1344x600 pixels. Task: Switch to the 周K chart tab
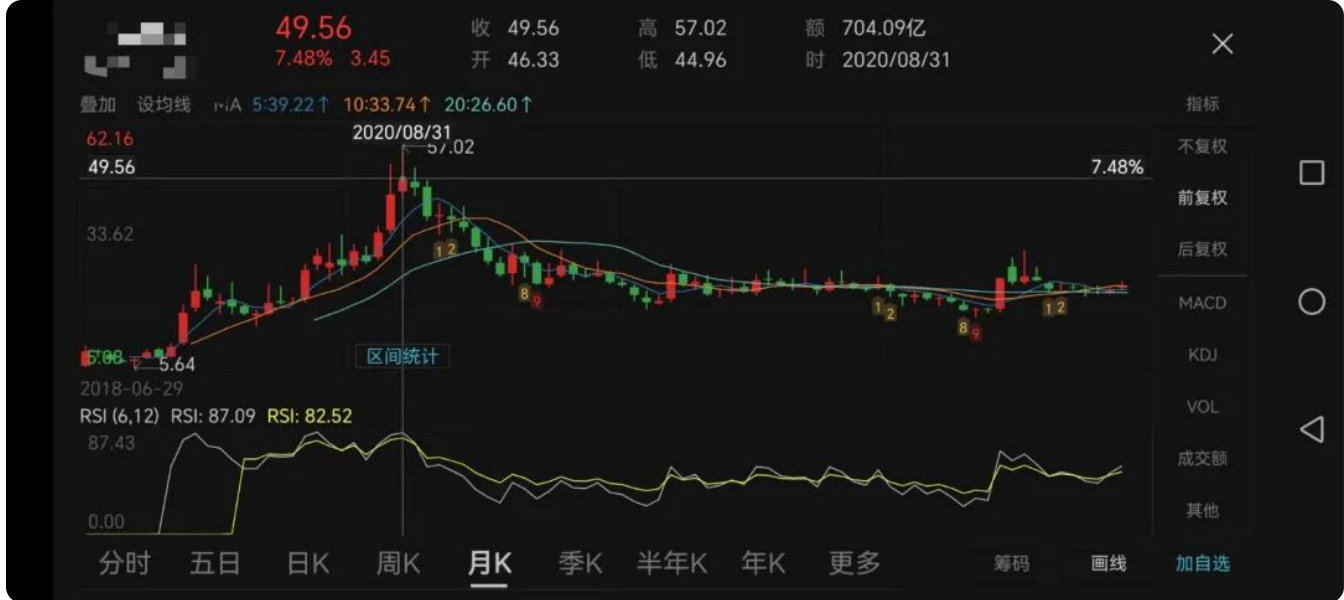point(398,564)
